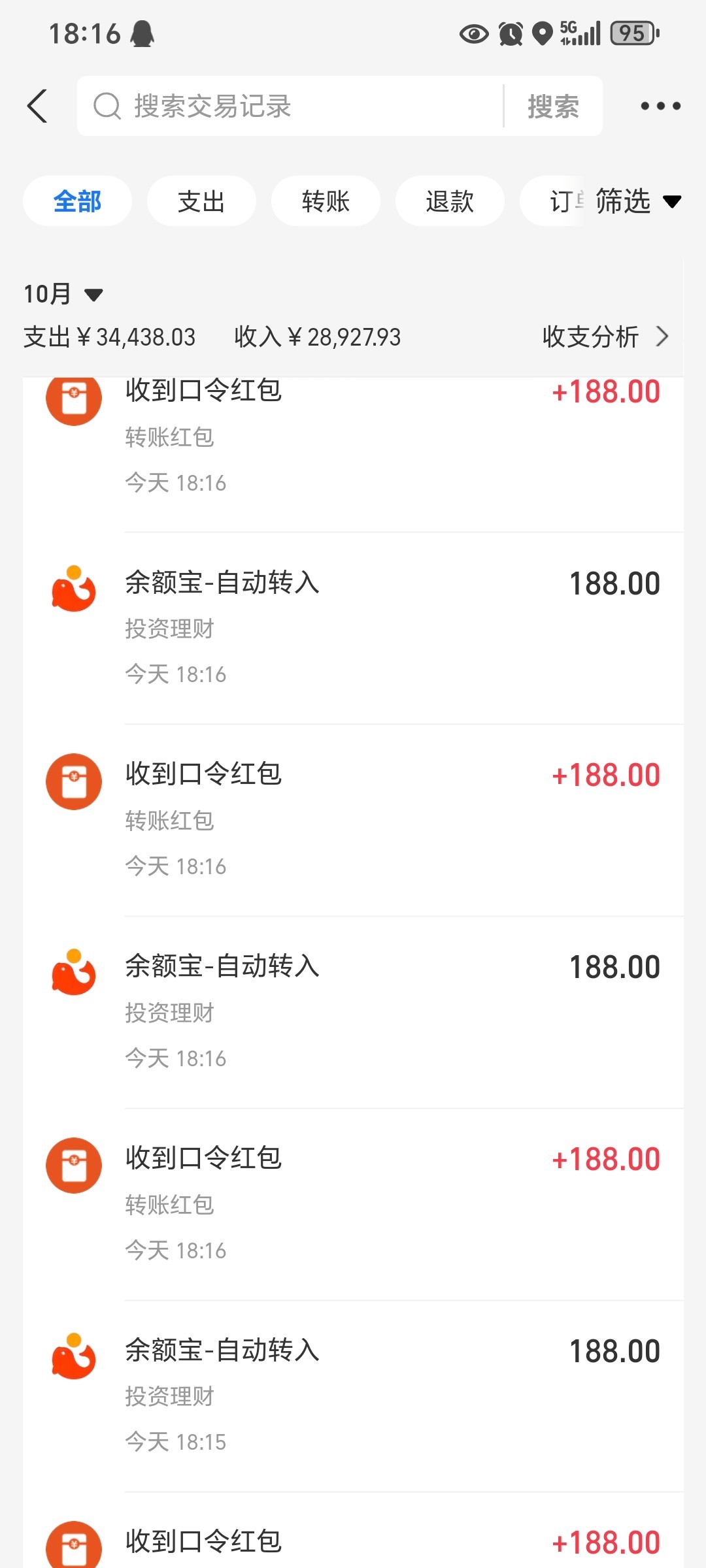This screenshot has width=706, height=1568.
Task: Open the 10月 month picker
Action: pos(63,294)
